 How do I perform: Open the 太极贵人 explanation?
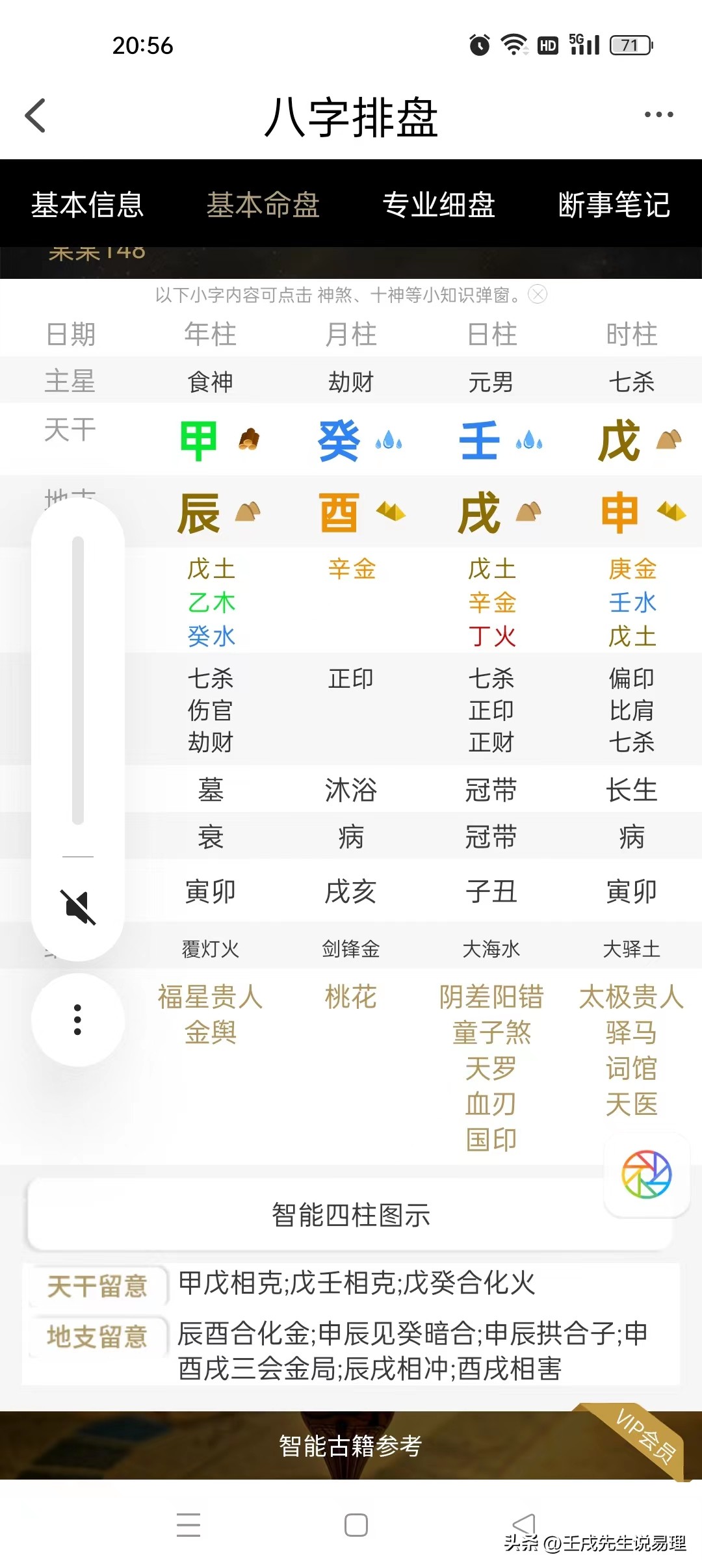[631, 997]
